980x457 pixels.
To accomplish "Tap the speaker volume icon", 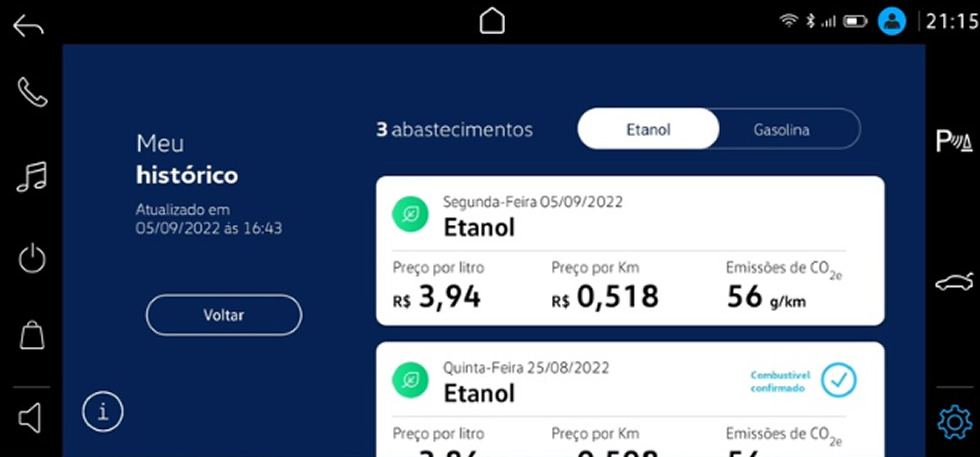I will pos(30,419).
